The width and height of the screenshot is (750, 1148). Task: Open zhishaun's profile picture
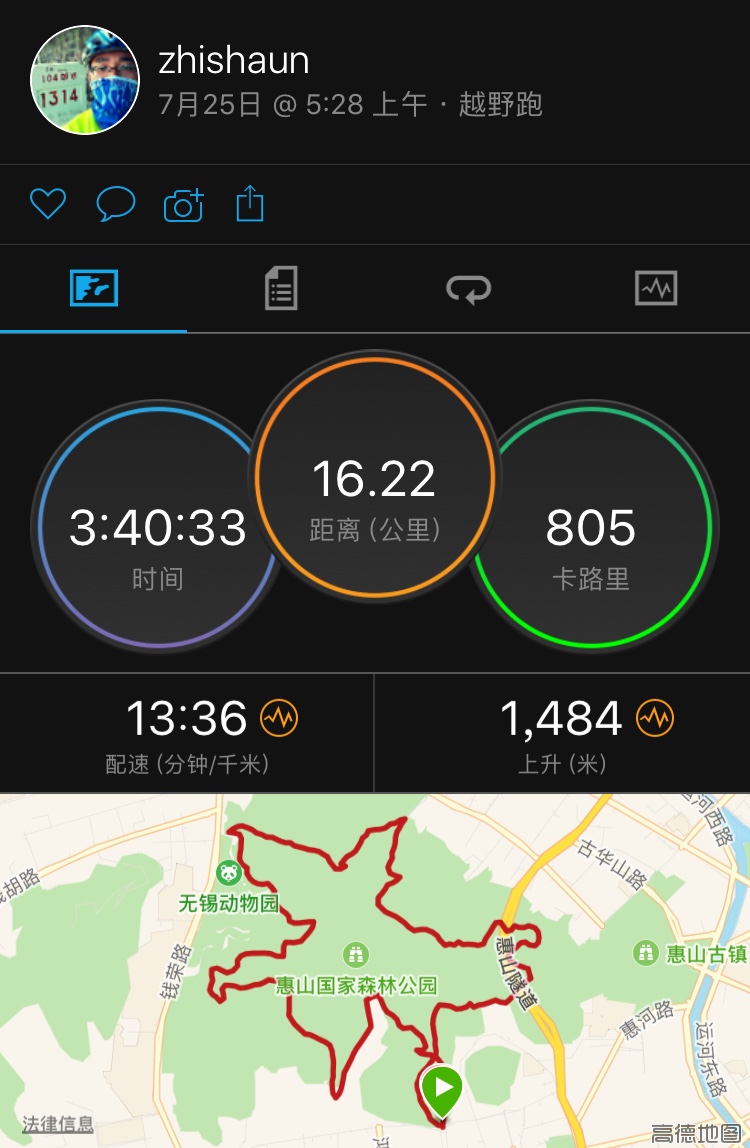[85, 80]
